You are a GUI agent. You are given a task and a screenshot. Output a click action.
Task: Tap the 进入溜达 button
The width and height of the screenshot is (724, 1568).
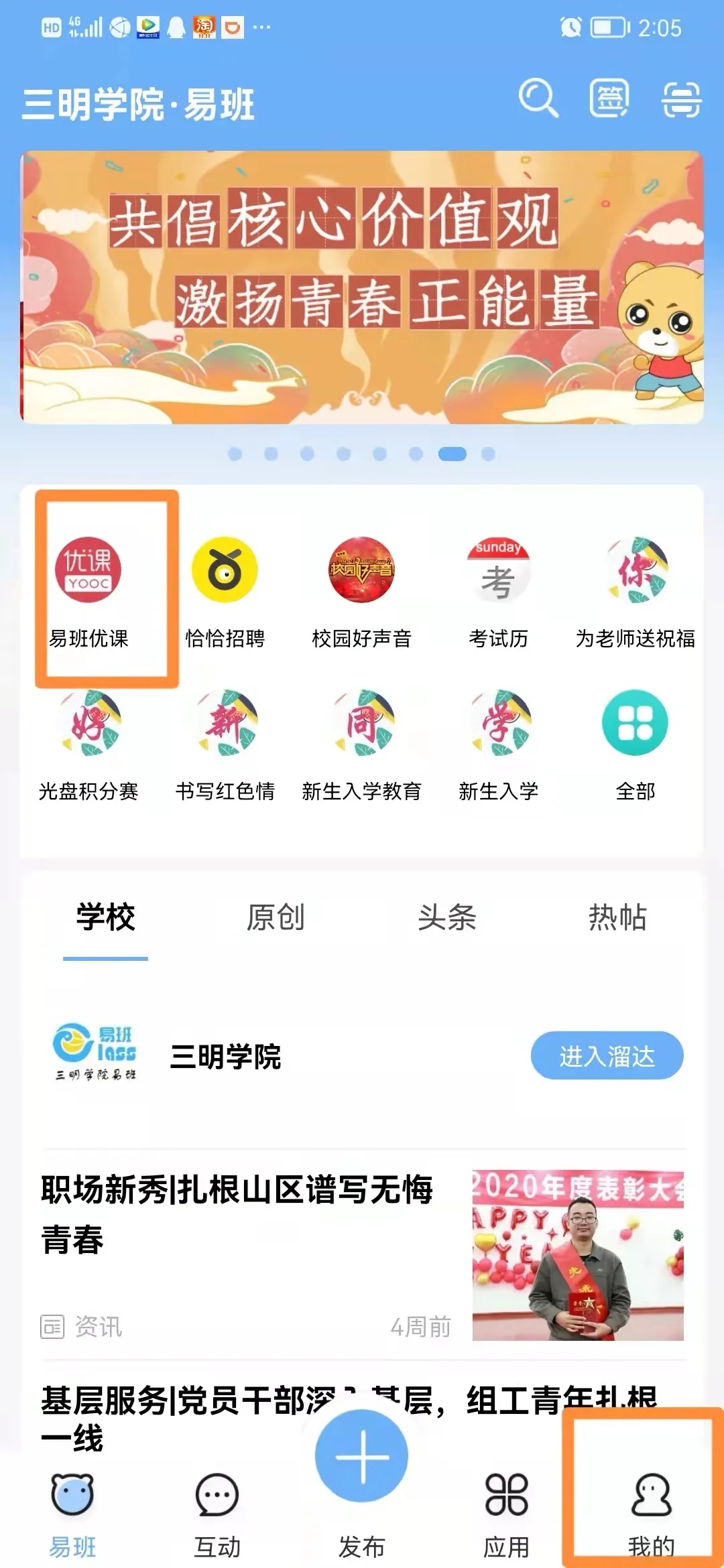click(607, 1056)
